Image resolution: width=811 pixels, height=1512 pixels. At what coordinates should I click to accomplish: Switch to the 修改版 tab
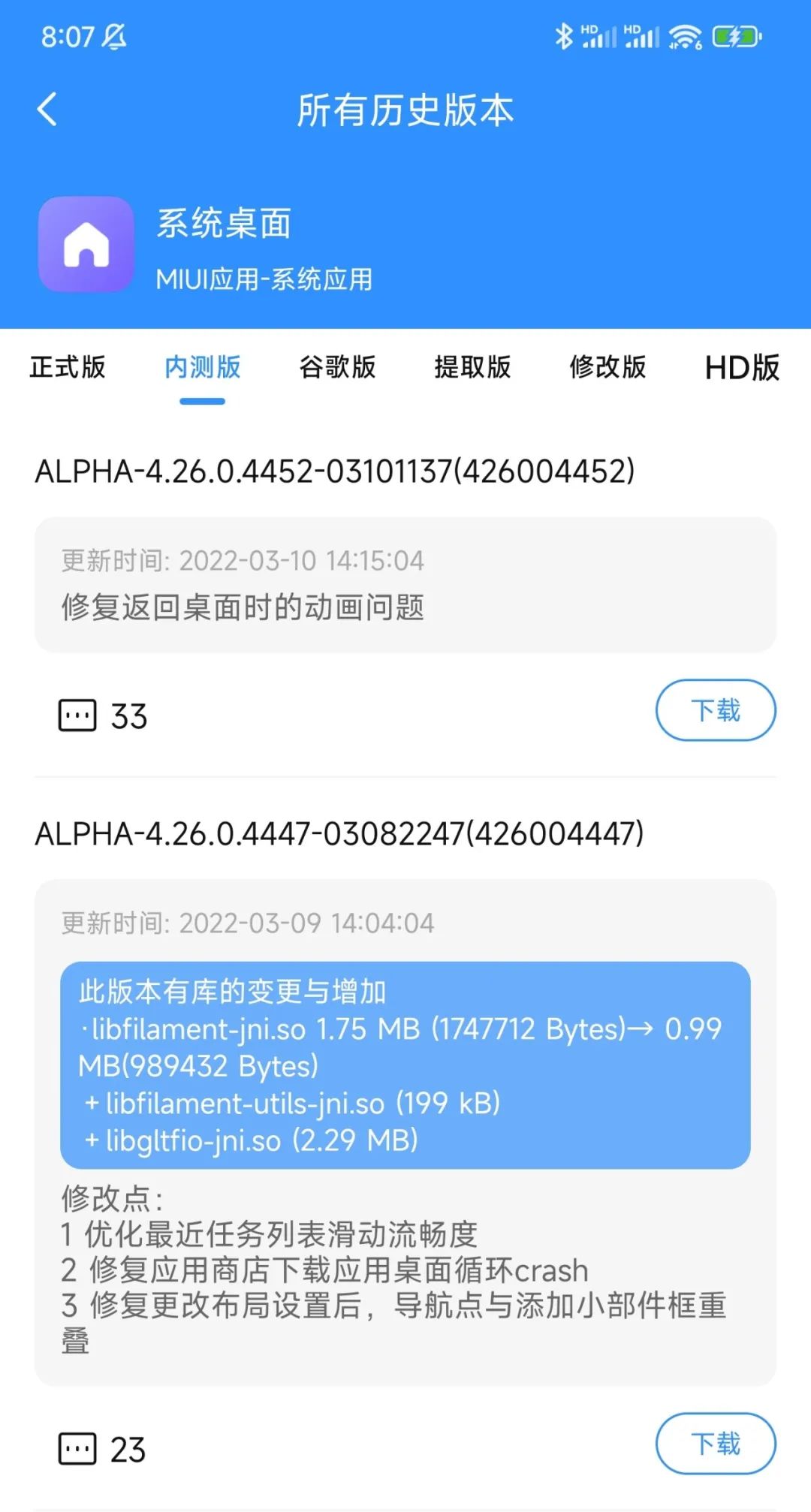click(x=607, y=367)
